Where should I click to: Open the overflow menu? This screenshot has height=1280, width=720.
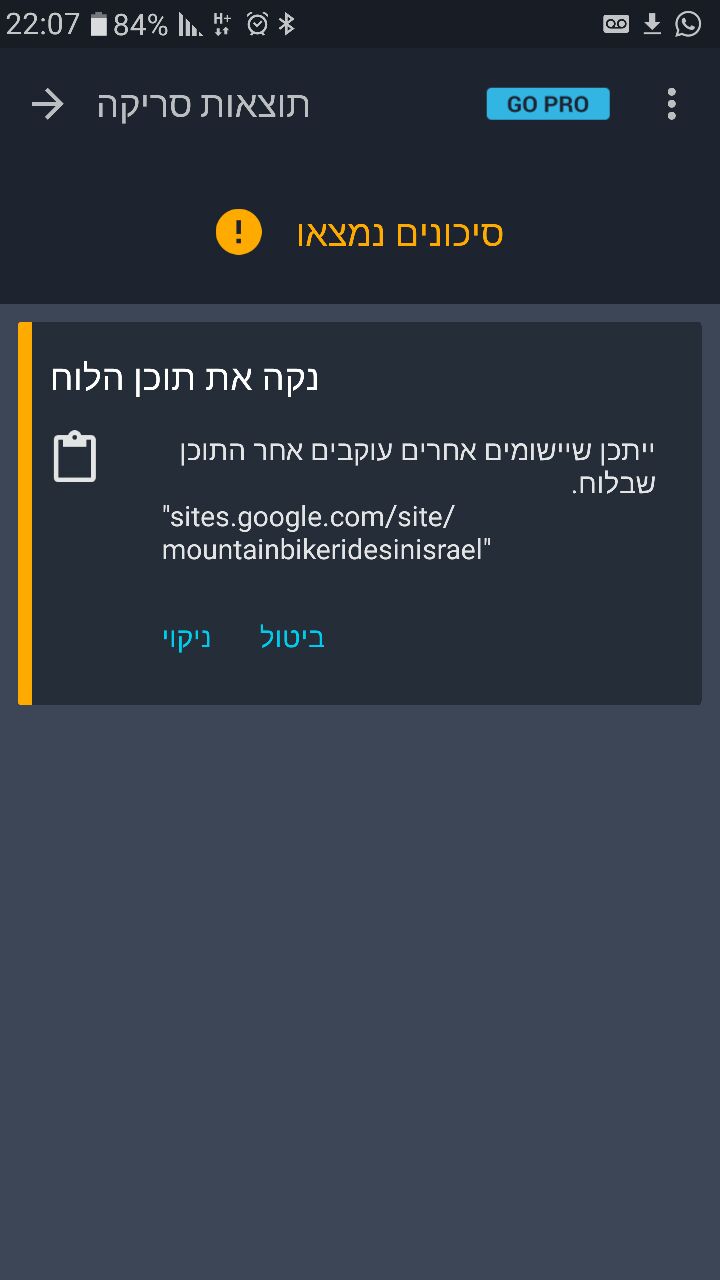pyautogui.click(x=671, y=104)
